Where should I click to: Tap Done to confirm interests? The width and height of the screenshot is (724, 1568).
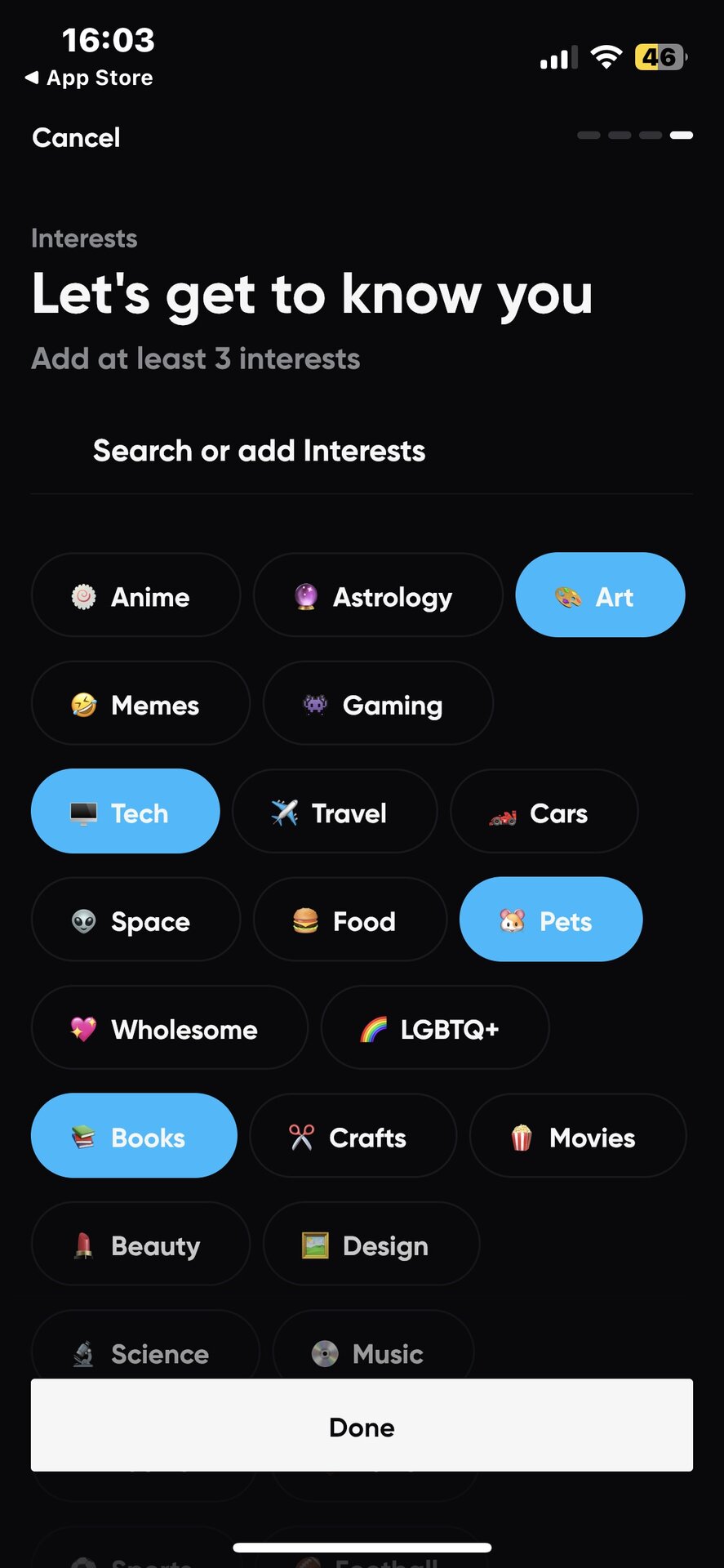click(x=362, y=1426)
